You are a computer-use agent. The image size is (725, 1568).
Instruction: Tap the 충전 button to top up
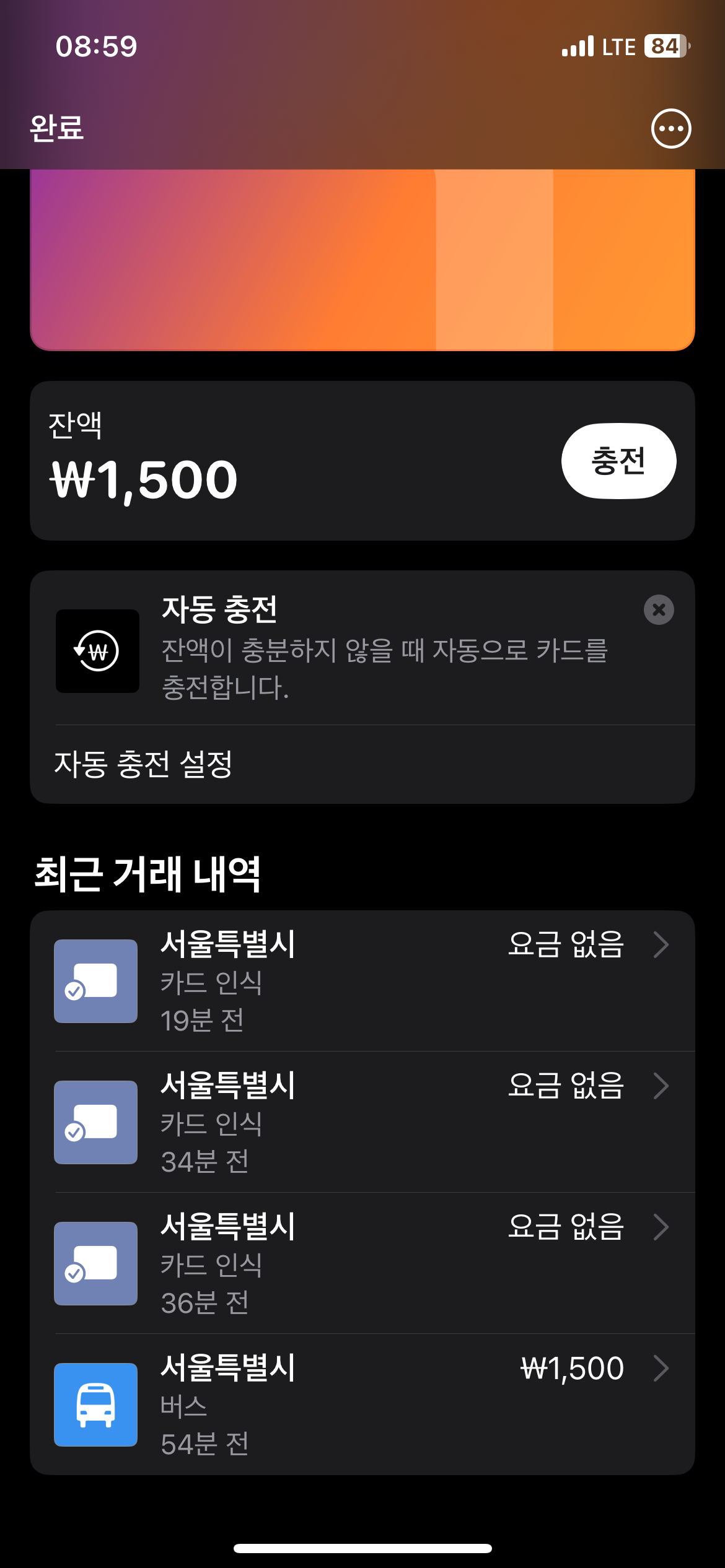click(618, 461)
